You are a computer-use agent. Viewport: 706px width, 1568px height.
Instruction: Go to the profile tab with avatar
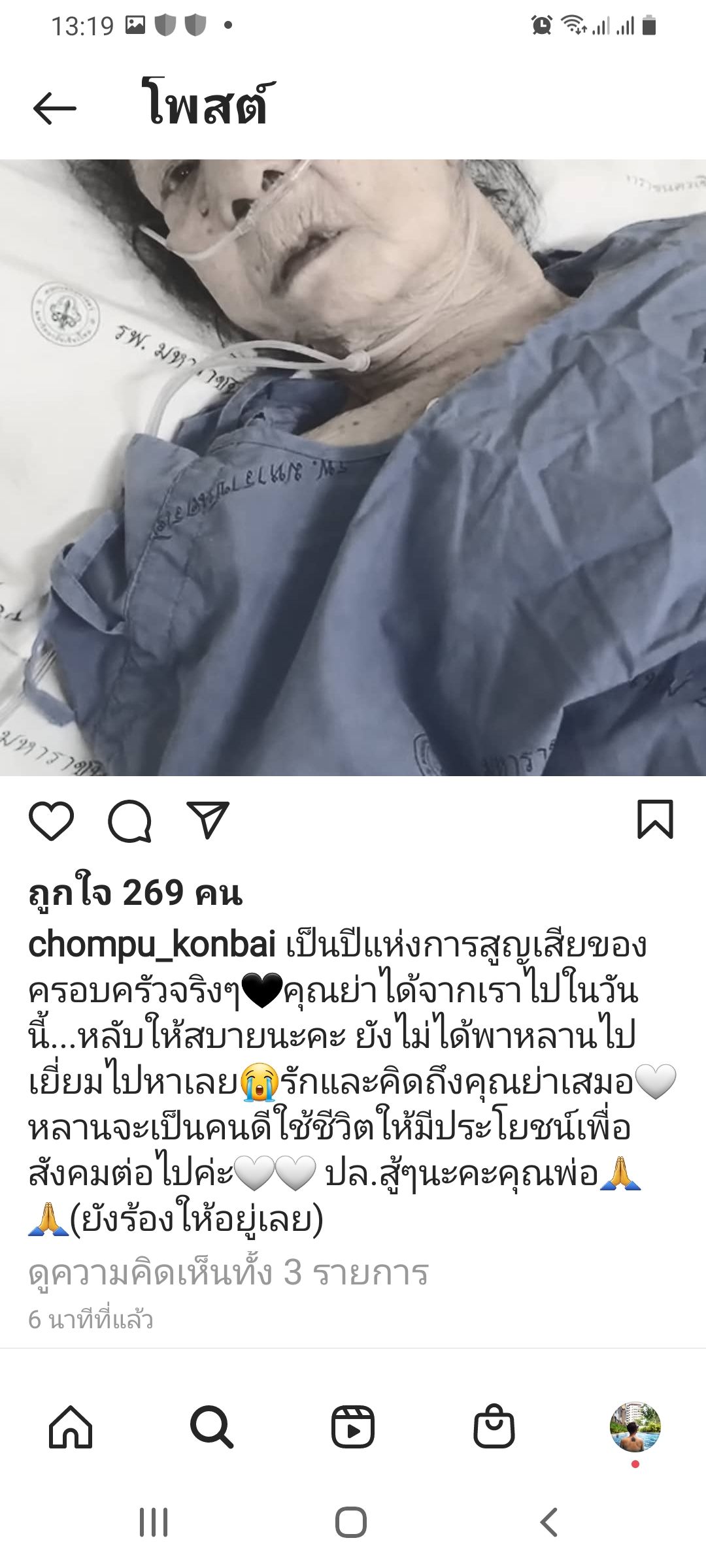635,1428
